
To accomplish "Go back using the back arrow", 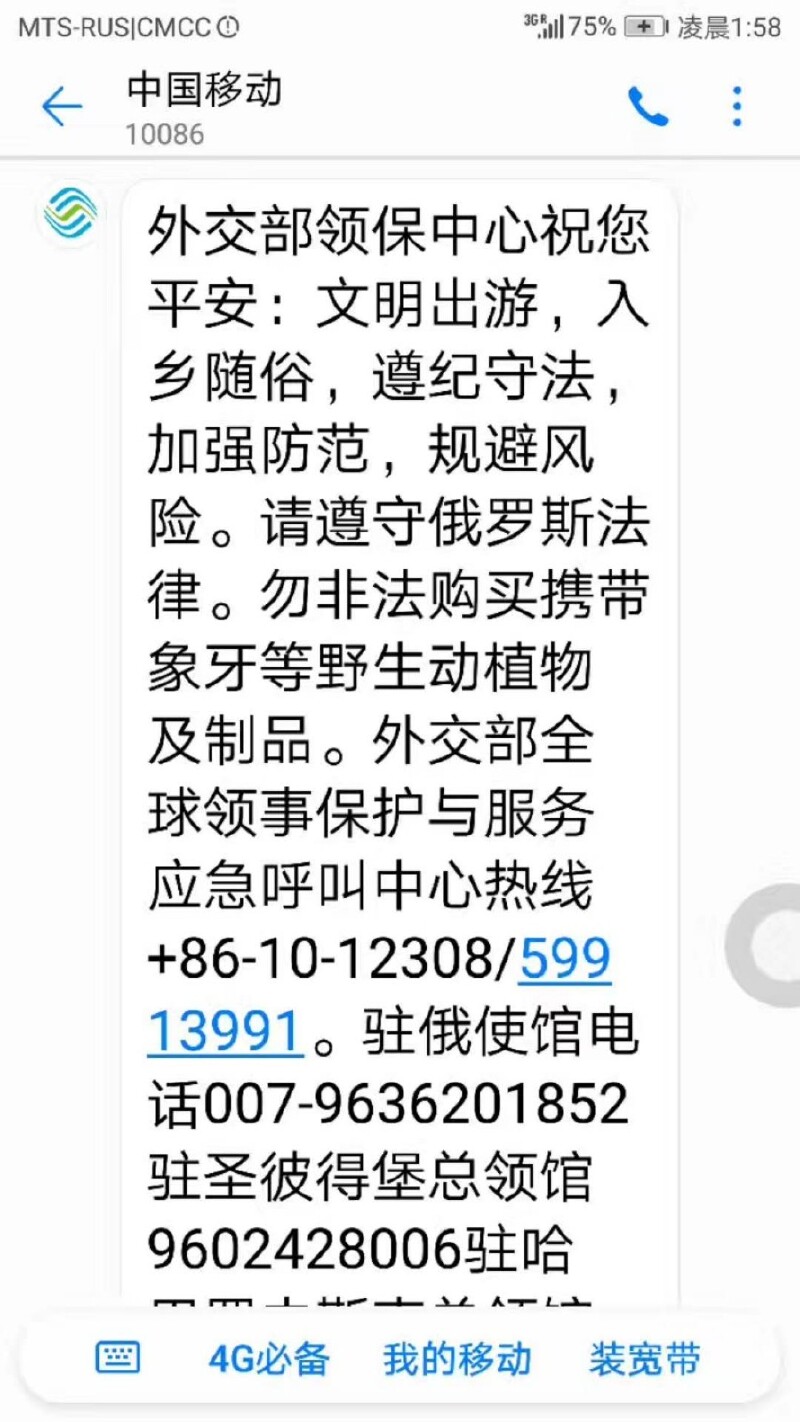I will pyautogui.click(x=61, y=107).
